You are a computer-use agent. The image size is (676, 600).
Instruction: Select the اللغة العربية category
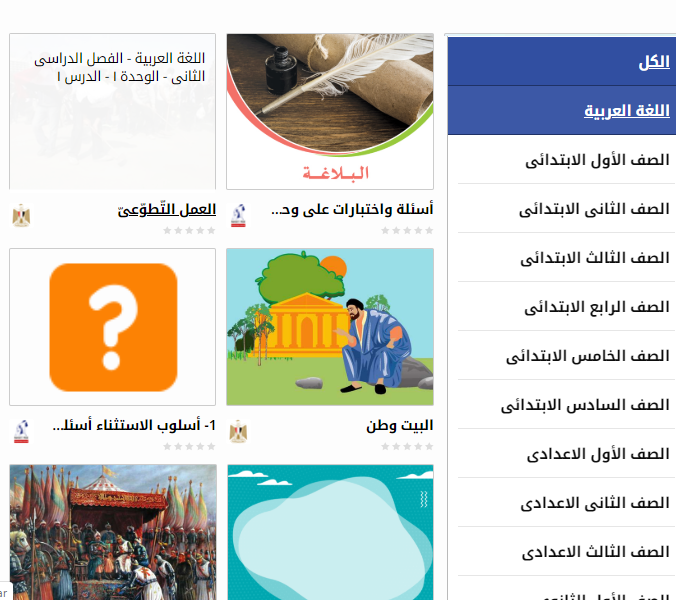[626, 111]
